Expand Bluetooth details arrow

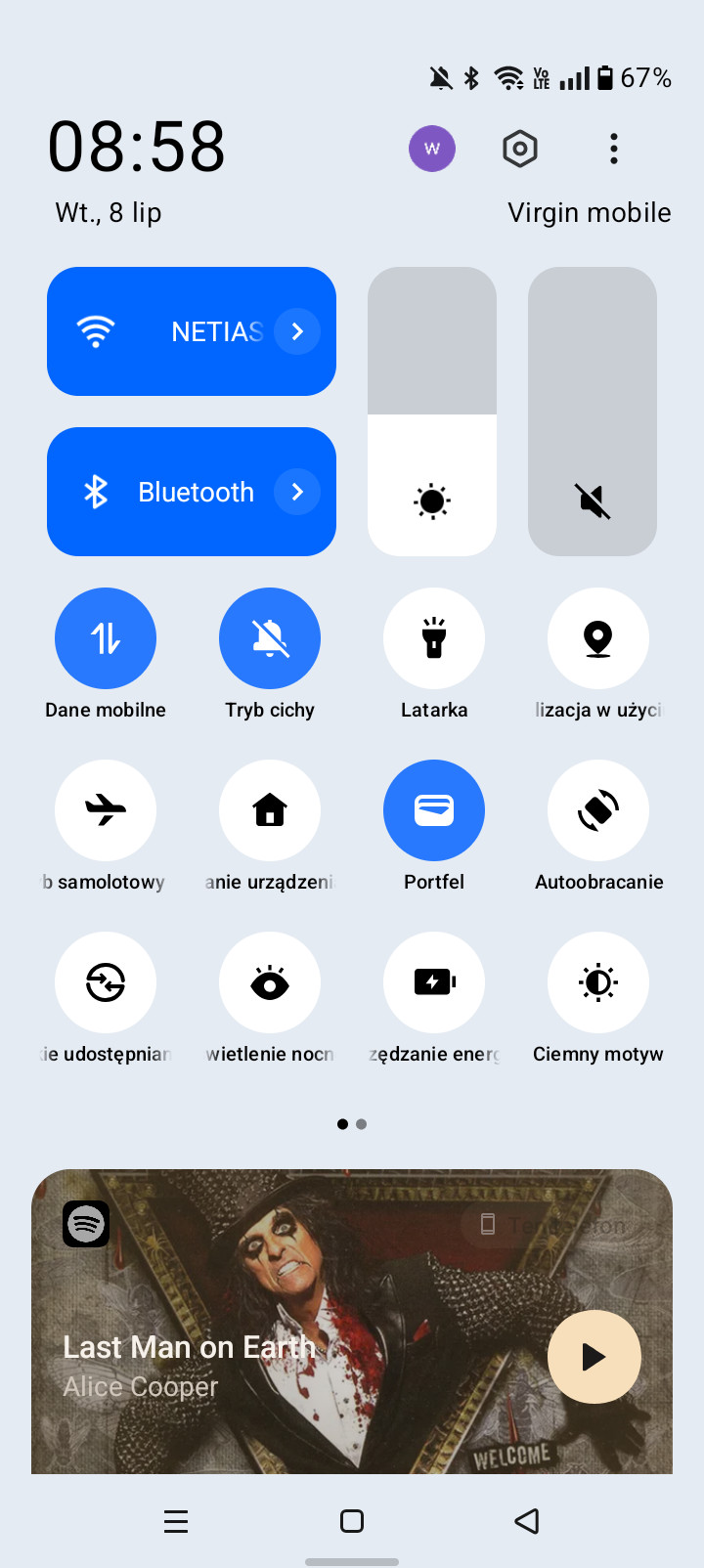297,492
